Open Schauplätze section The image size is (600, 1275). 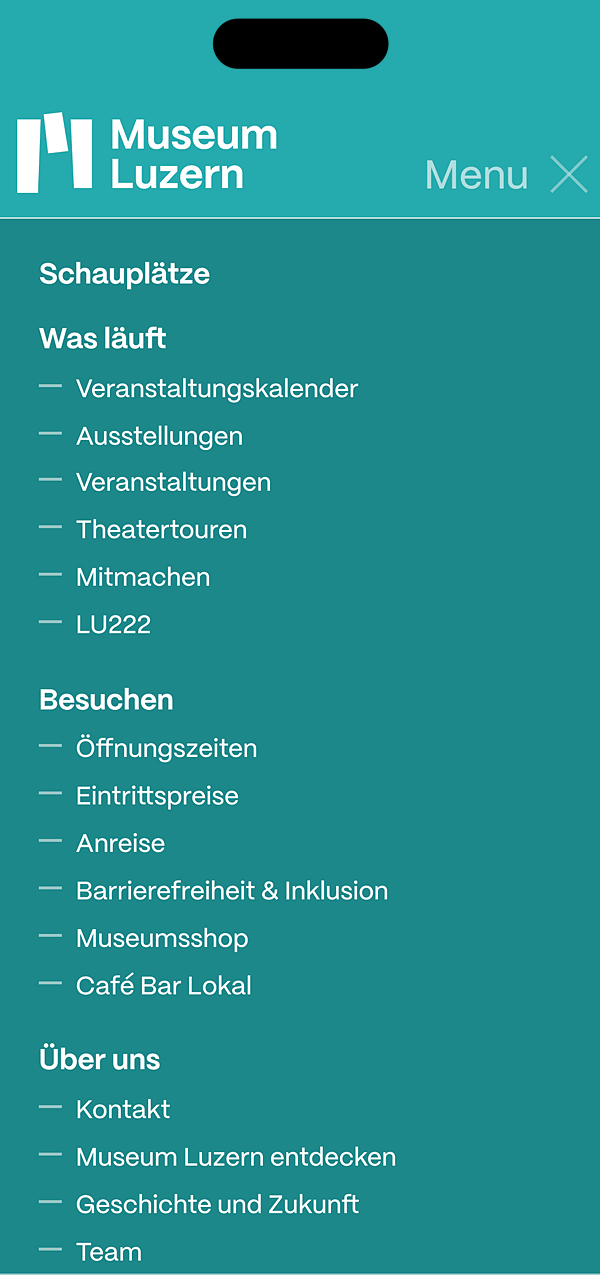124,274
